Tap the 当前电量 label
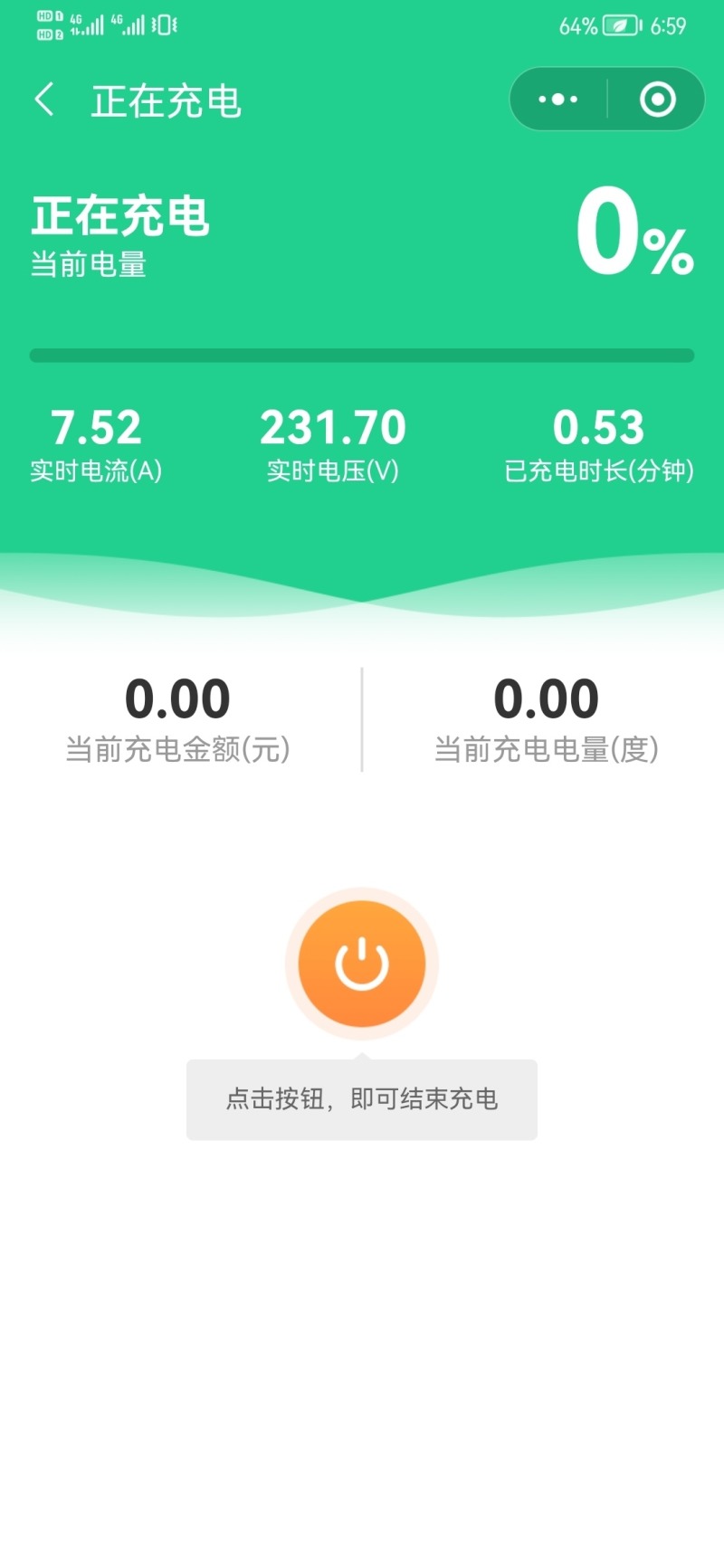The image size is (724, 1568). click(x=90, y=265)
